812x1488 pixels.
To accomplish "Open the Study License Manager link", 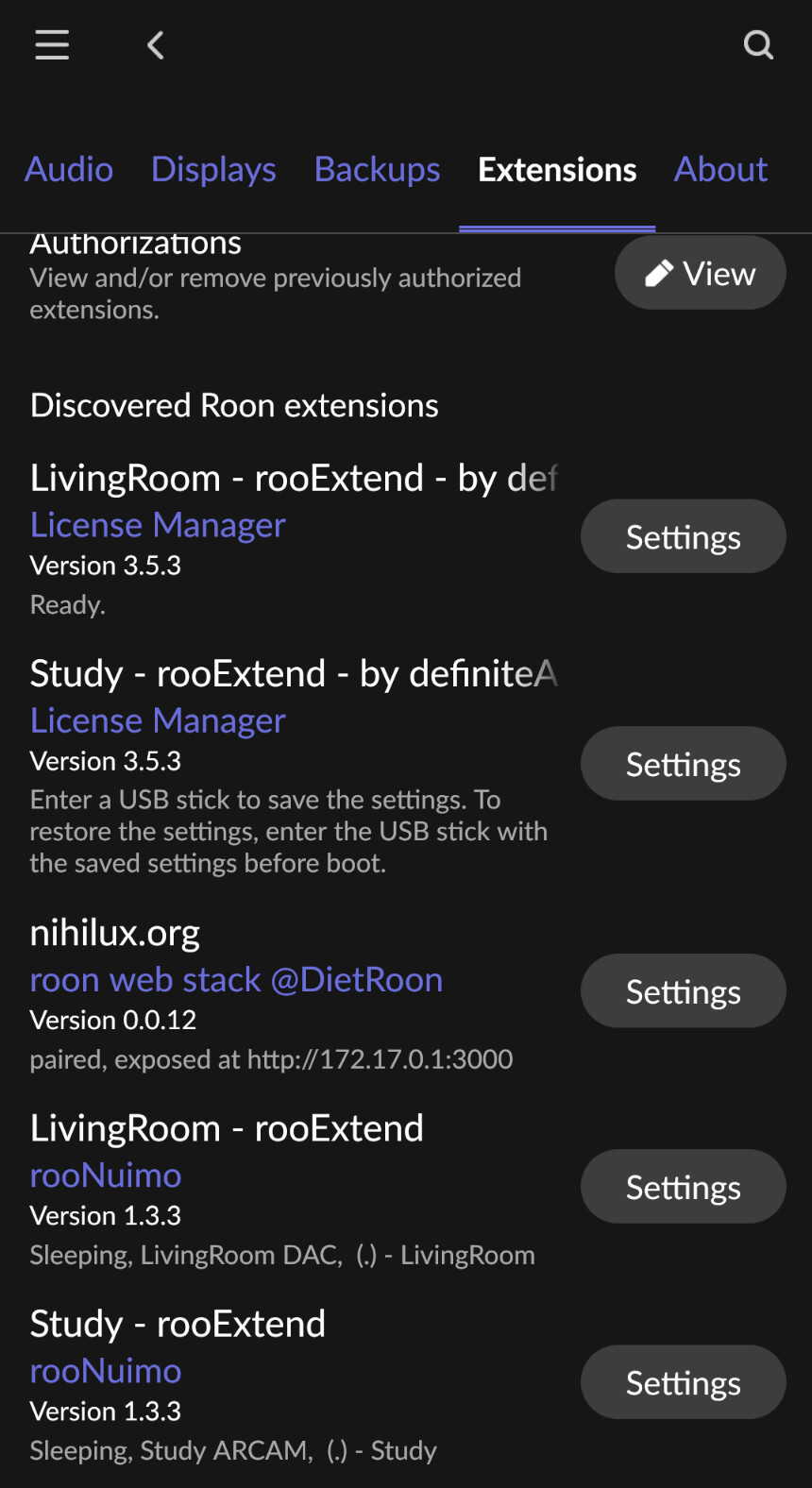I will (158, 720).
